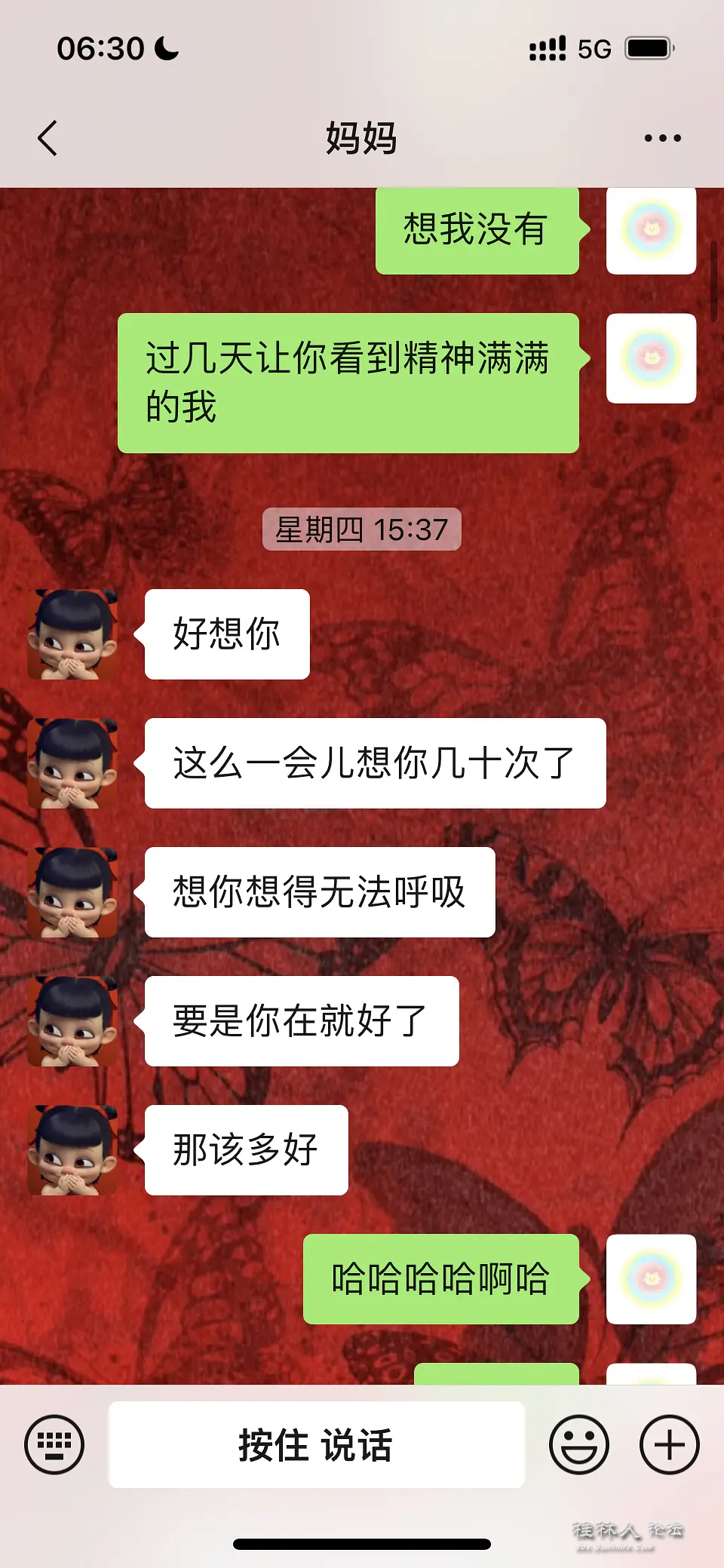Open my avatar beside 想我没有
Screen dimensions: 724x1568
pos(651,229)
